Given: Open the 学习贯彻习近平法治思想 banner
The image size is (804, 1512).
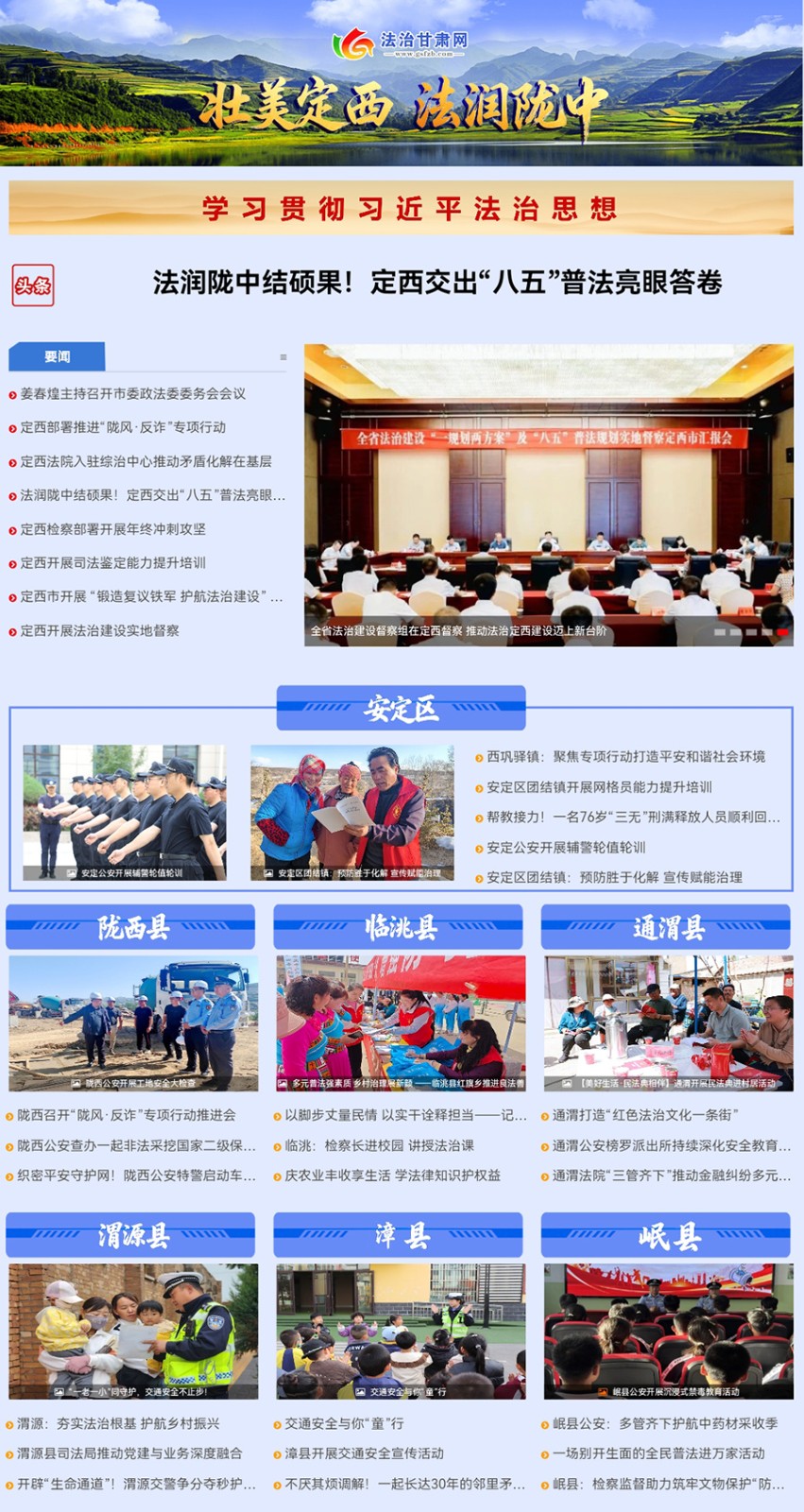Looking at the screenshot, I should (401, 208).
